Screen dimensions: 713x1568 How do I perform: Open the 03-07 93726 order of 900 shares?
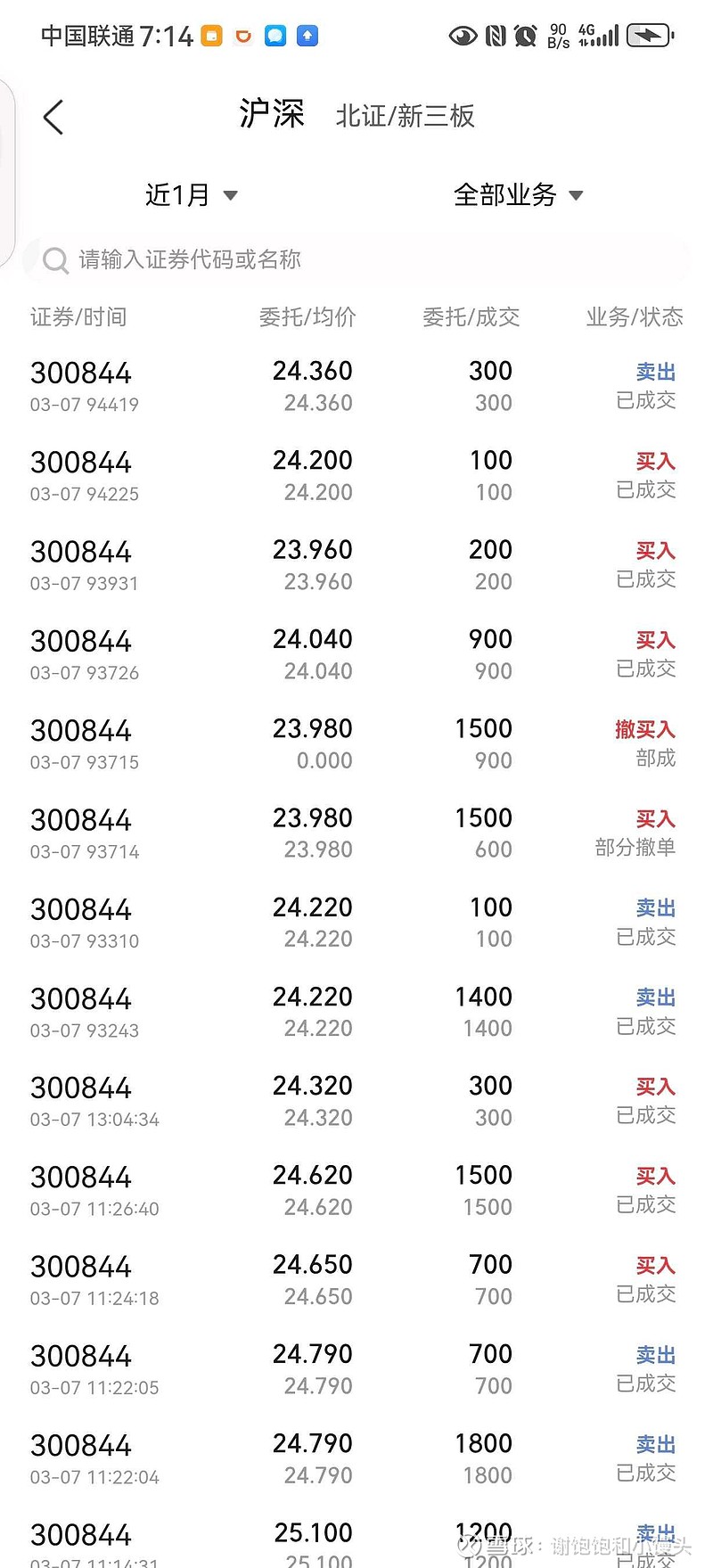(356, 654)
